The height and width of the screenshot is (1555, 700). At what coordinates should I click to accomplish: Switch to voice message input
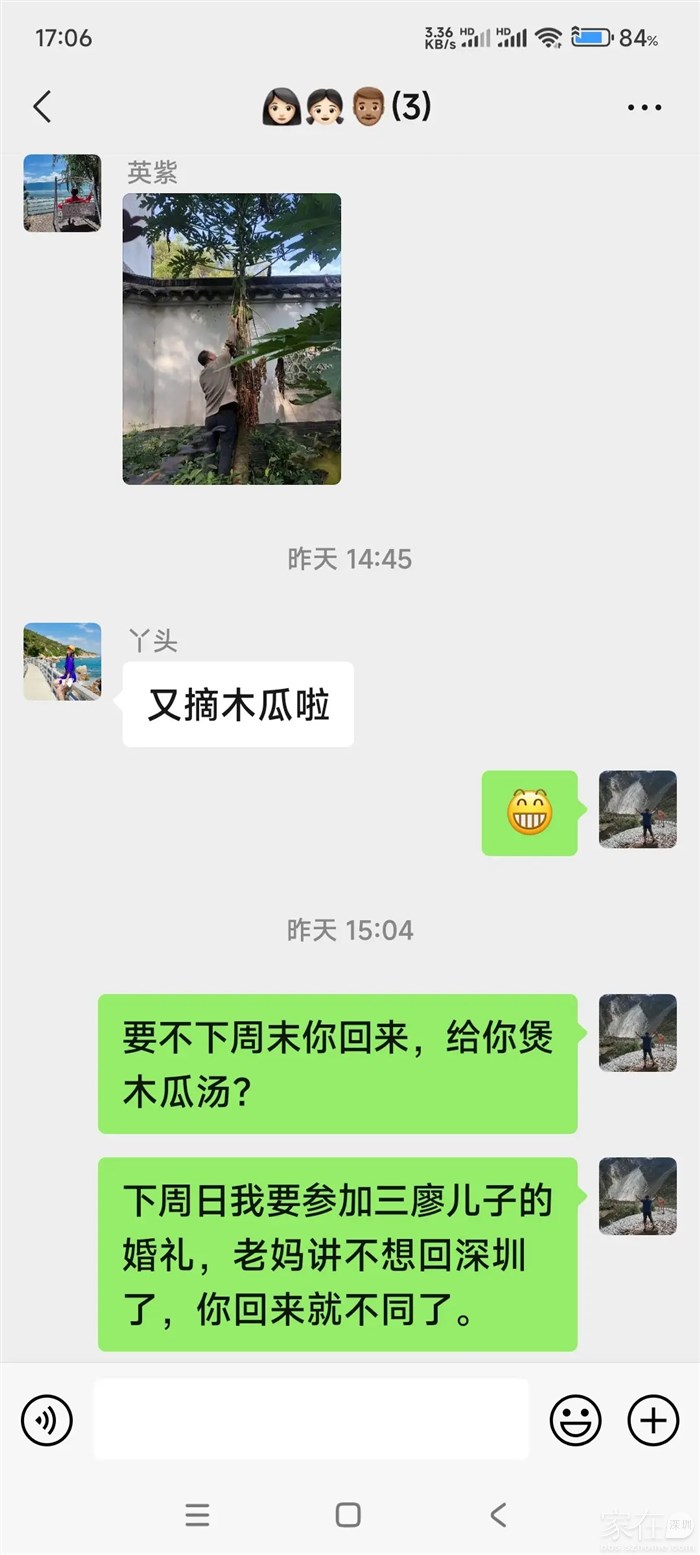(47, 1419)
